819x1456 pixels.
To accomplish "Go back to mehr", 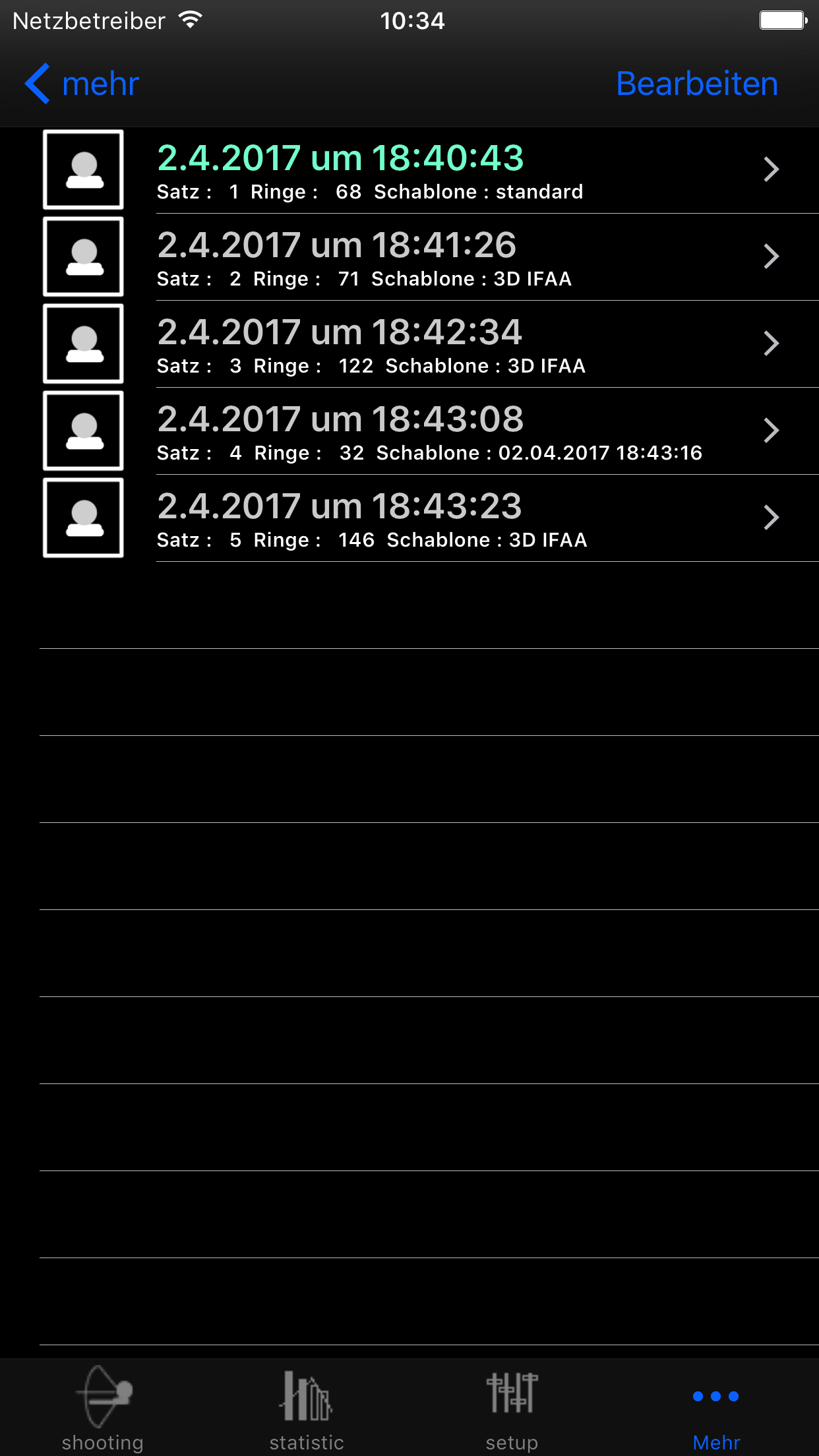I will point(82,84).
